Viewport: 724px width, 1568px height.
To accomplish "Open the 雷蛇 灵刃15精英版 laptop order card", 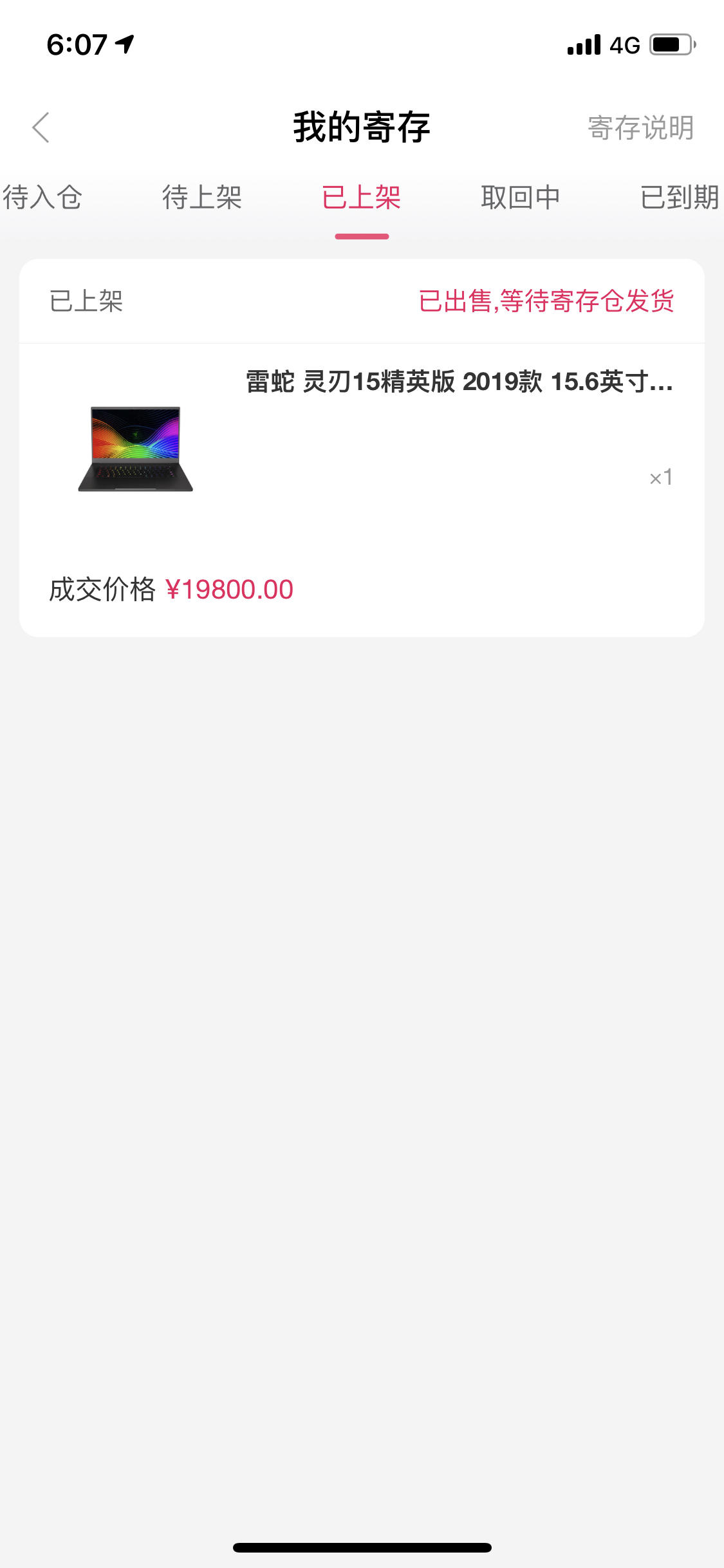I will point(362,448).
